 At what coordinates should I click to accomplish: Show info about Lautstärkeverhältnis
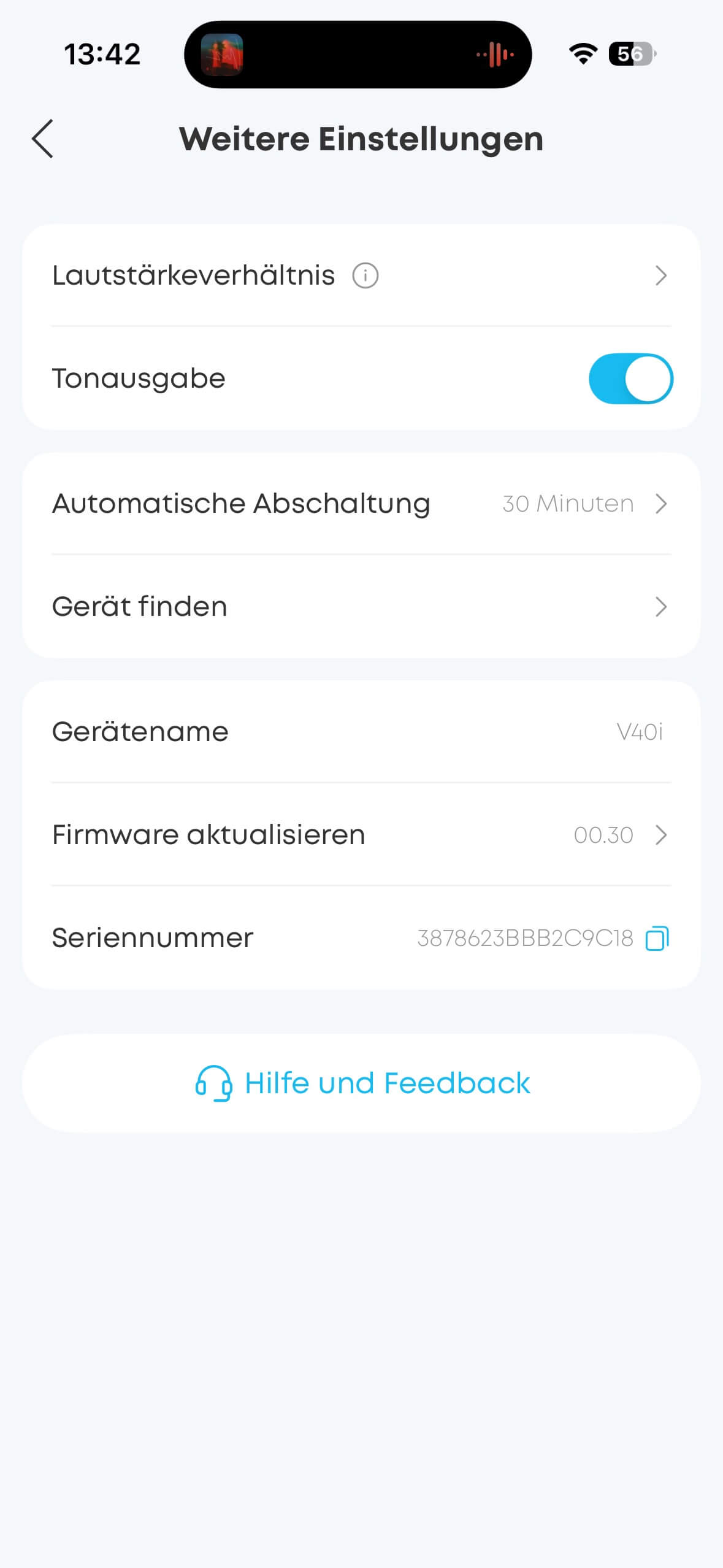point(365,275)
